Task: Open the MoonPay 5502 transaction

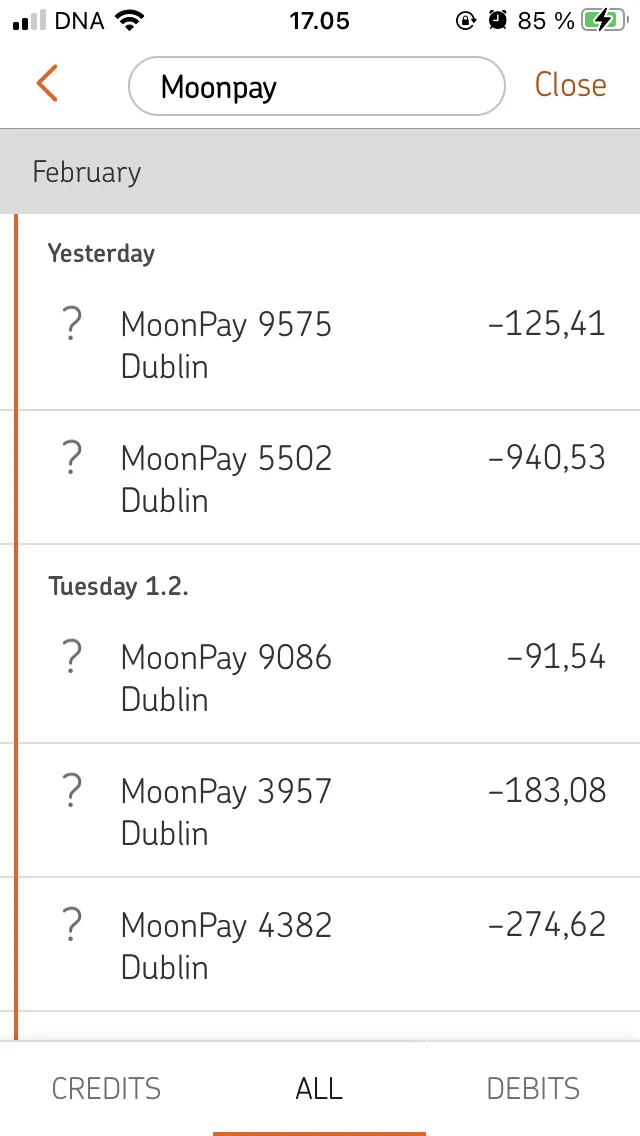Action: [x=328, y=477]
